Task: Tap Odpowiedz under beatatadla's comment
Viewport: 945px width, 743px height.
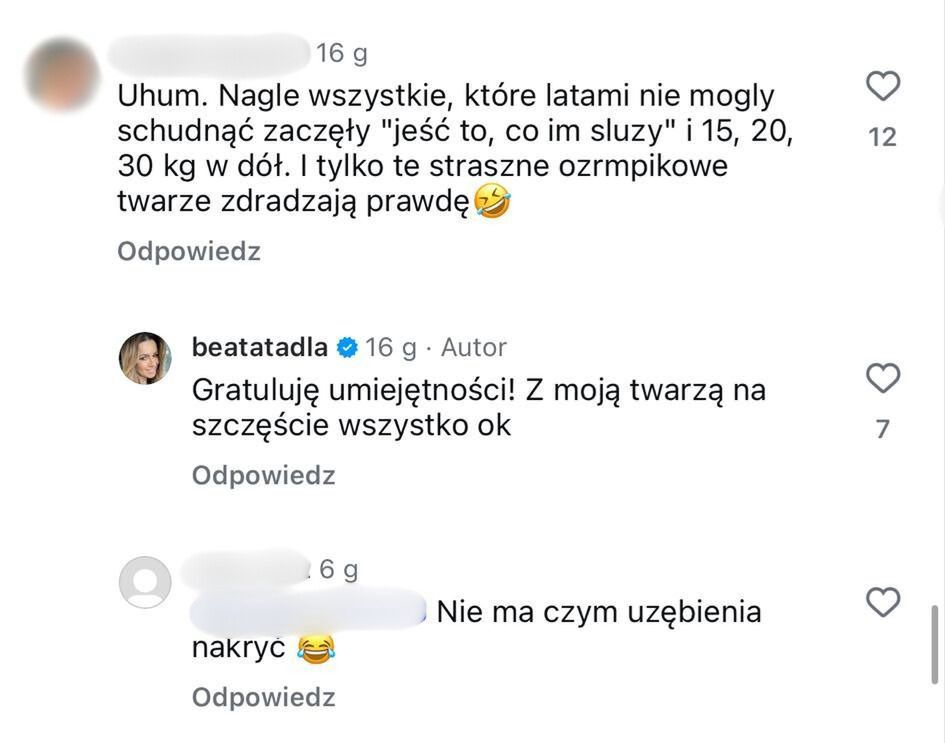Action: coord(263,475)
